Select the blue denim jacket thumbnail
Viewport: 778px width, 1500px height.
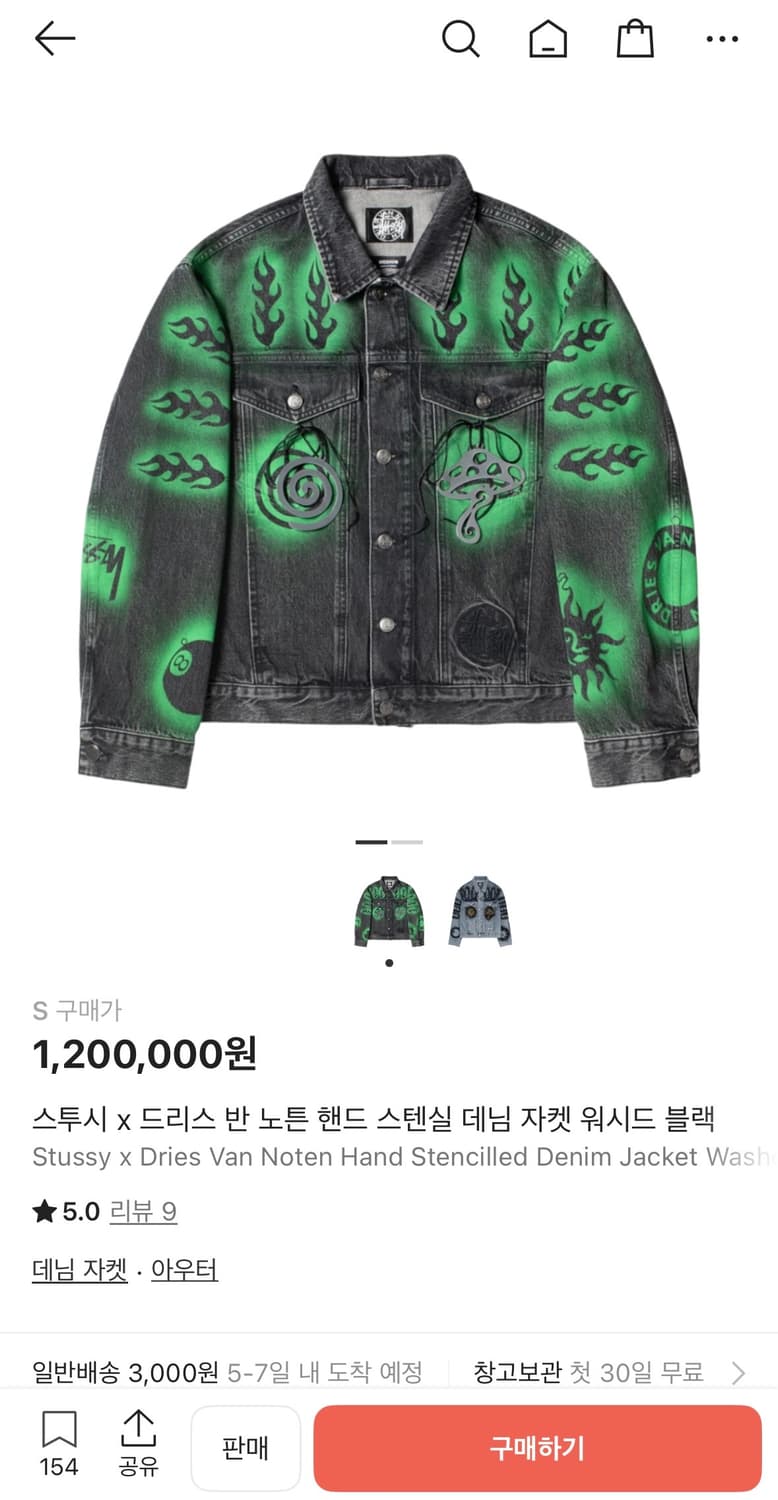click(x=480, y=903)
